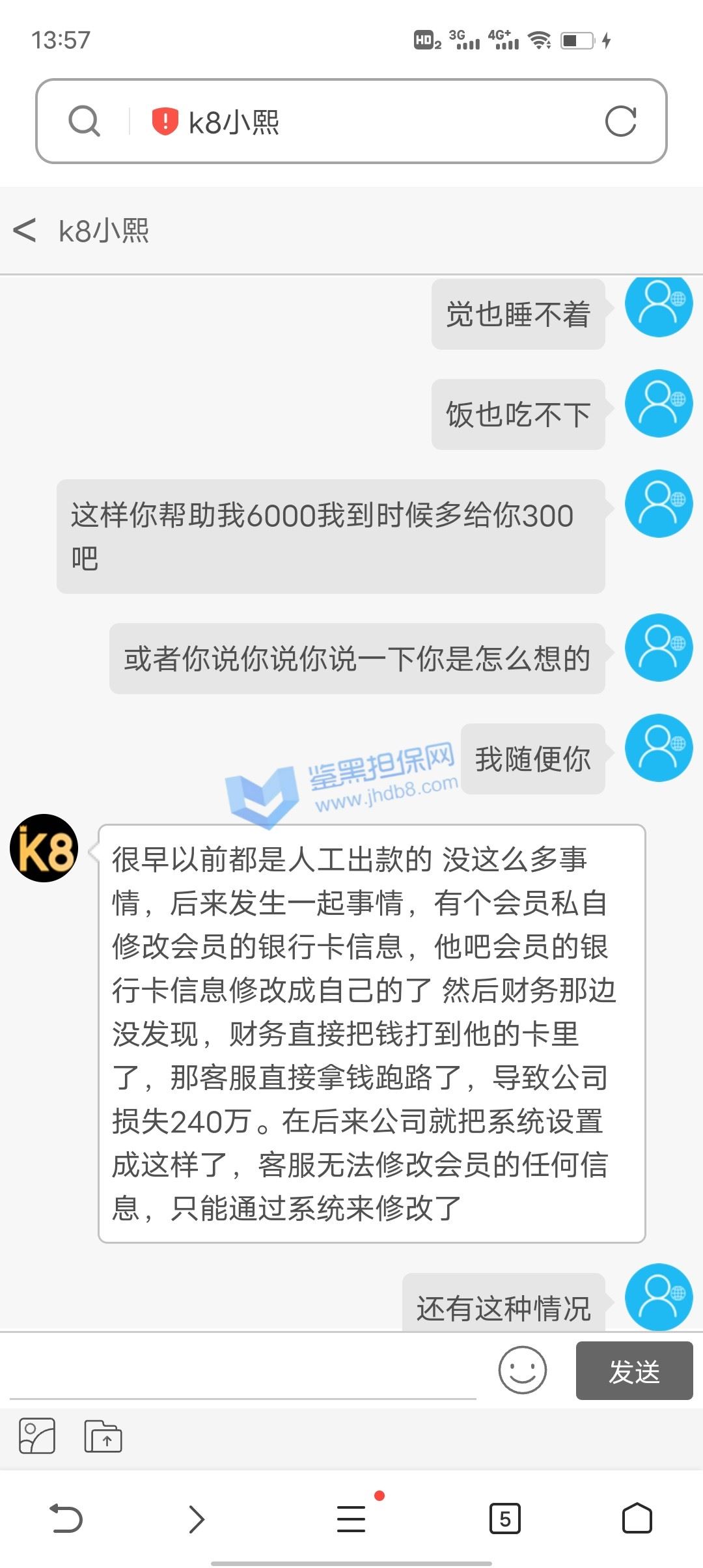This screenshot has width=703, height=1568.
Task: Open the site security shield warning
Action: (165, 122)
